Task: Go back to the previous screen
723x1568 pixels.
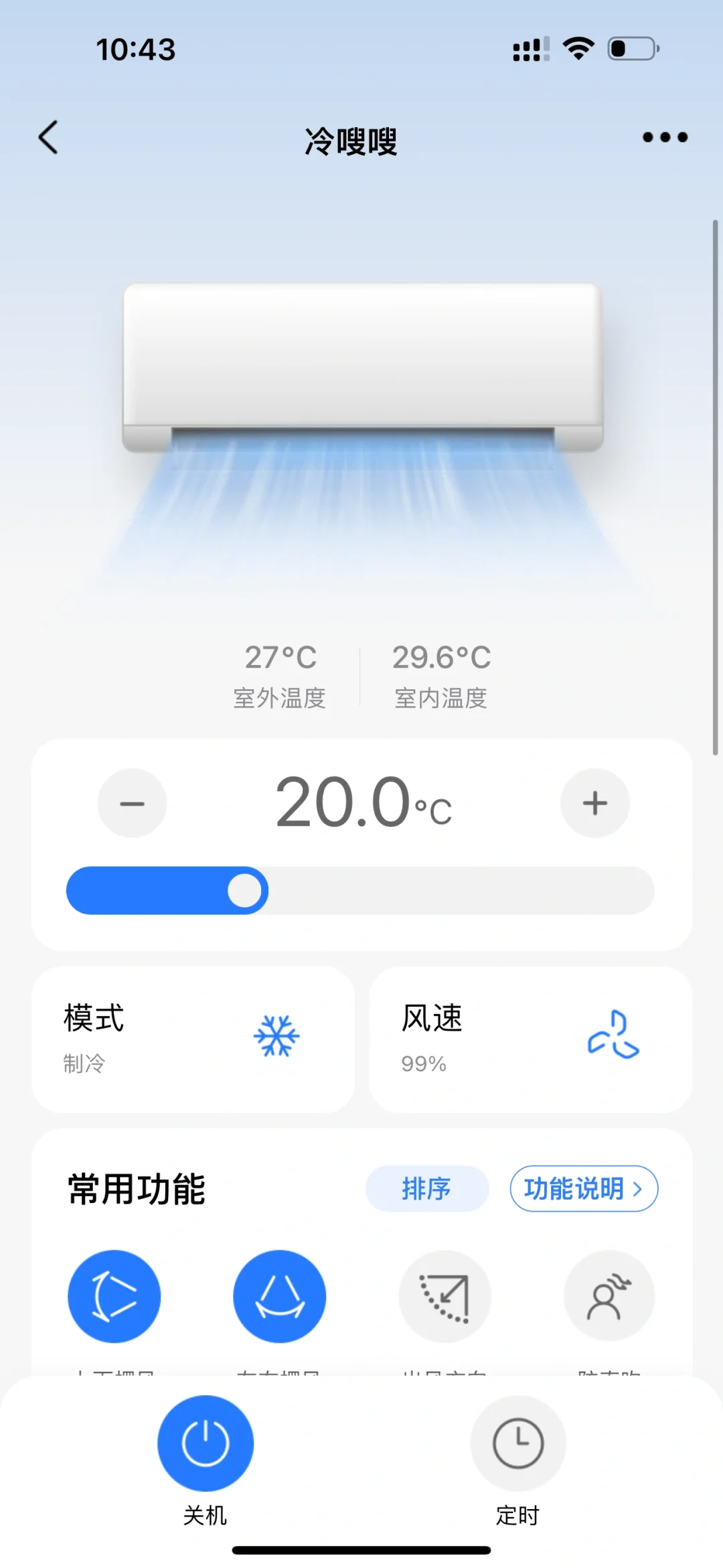Action: [48, 138]
